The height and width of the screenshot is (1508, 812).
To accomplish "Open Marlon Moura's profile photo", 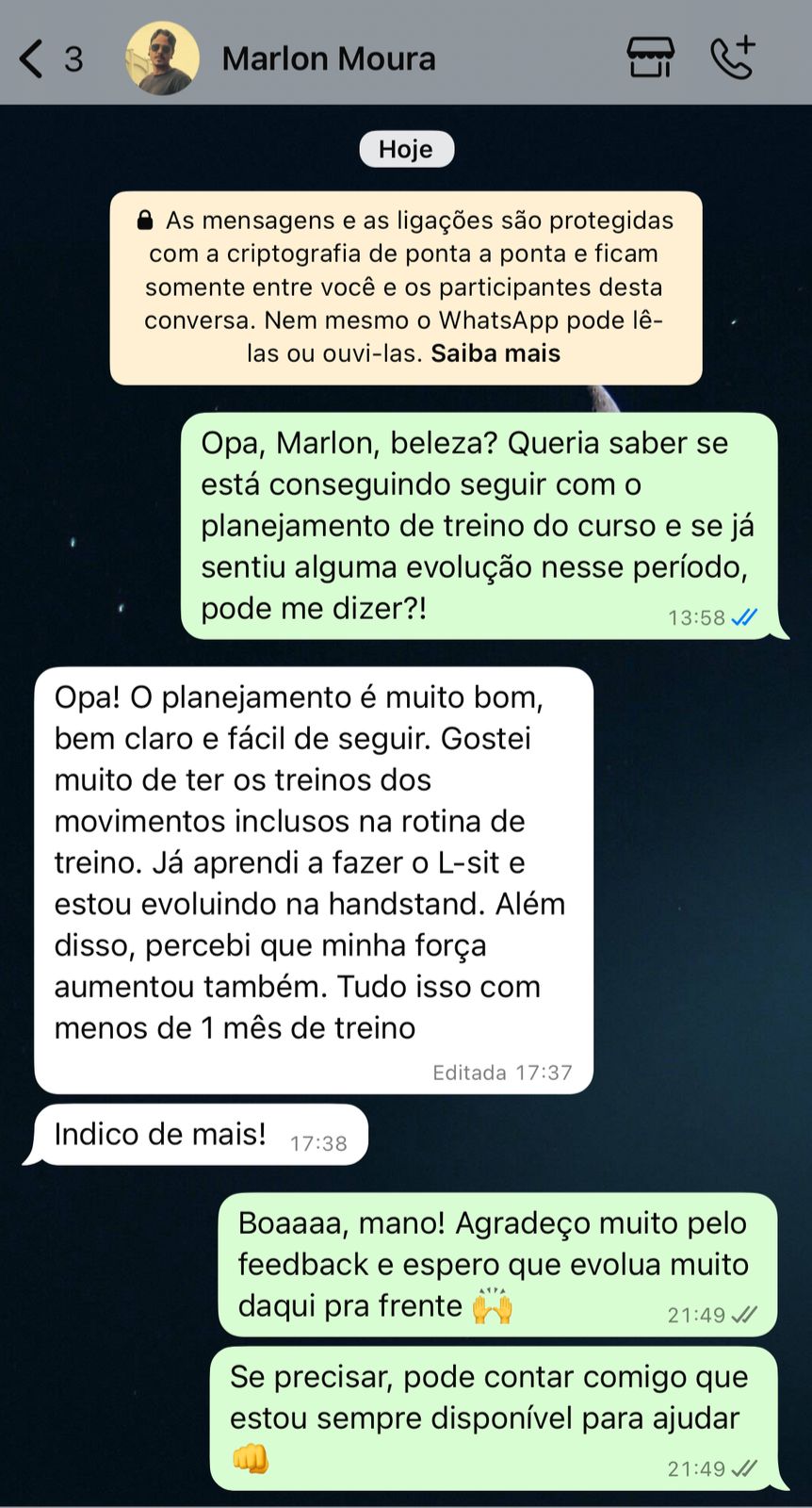I will tap(162, 58).
